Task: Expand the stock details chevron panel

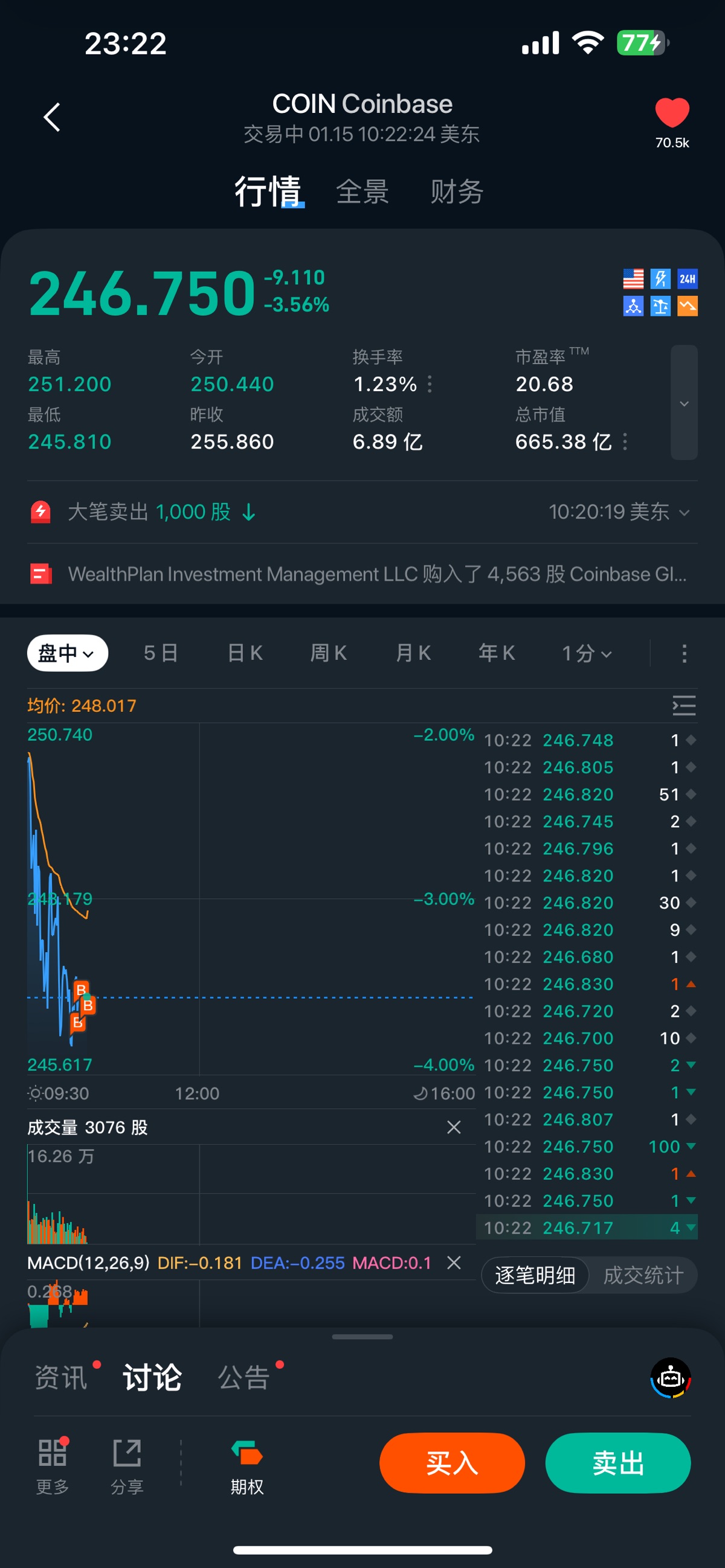Action: 683,402
